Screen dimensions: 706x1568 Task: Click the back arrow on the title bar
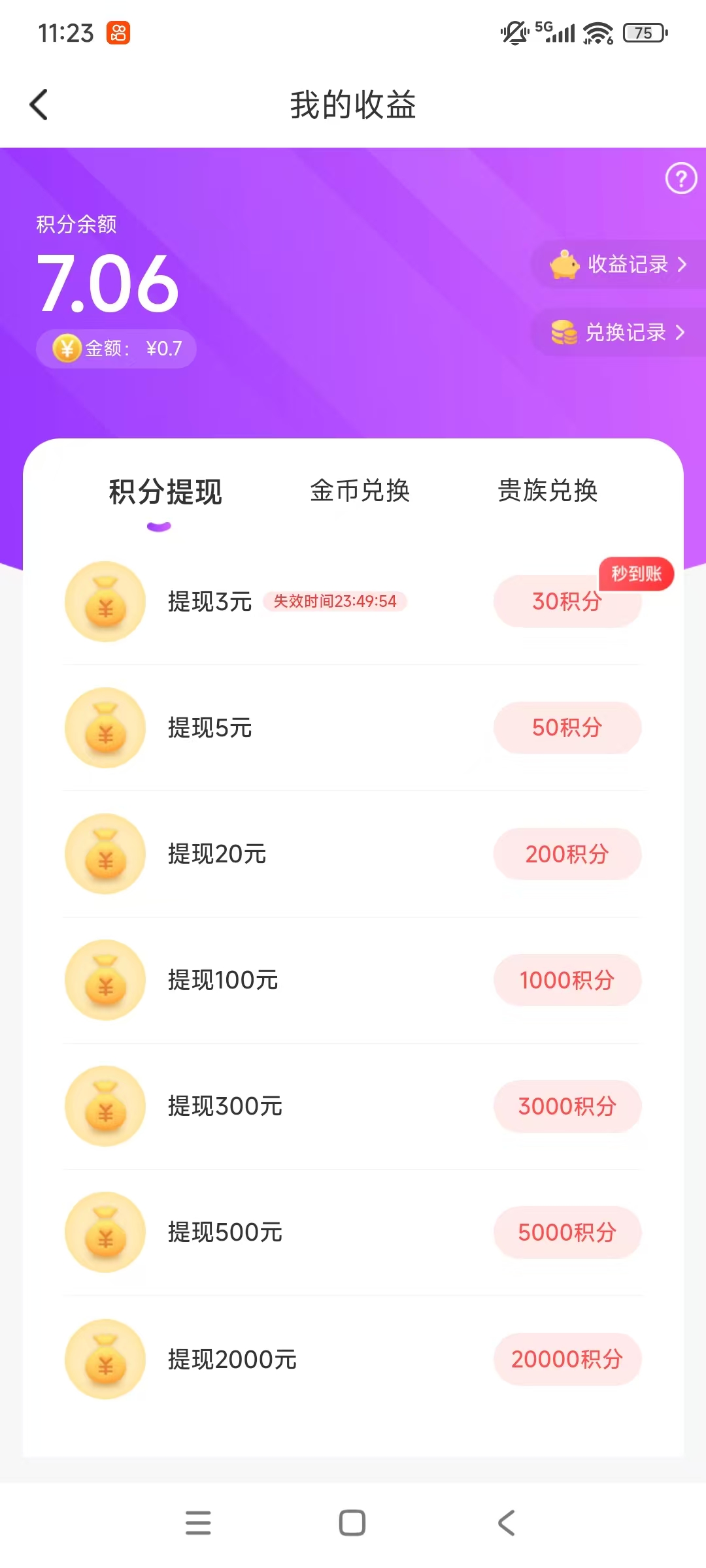(x=39, y=103)
